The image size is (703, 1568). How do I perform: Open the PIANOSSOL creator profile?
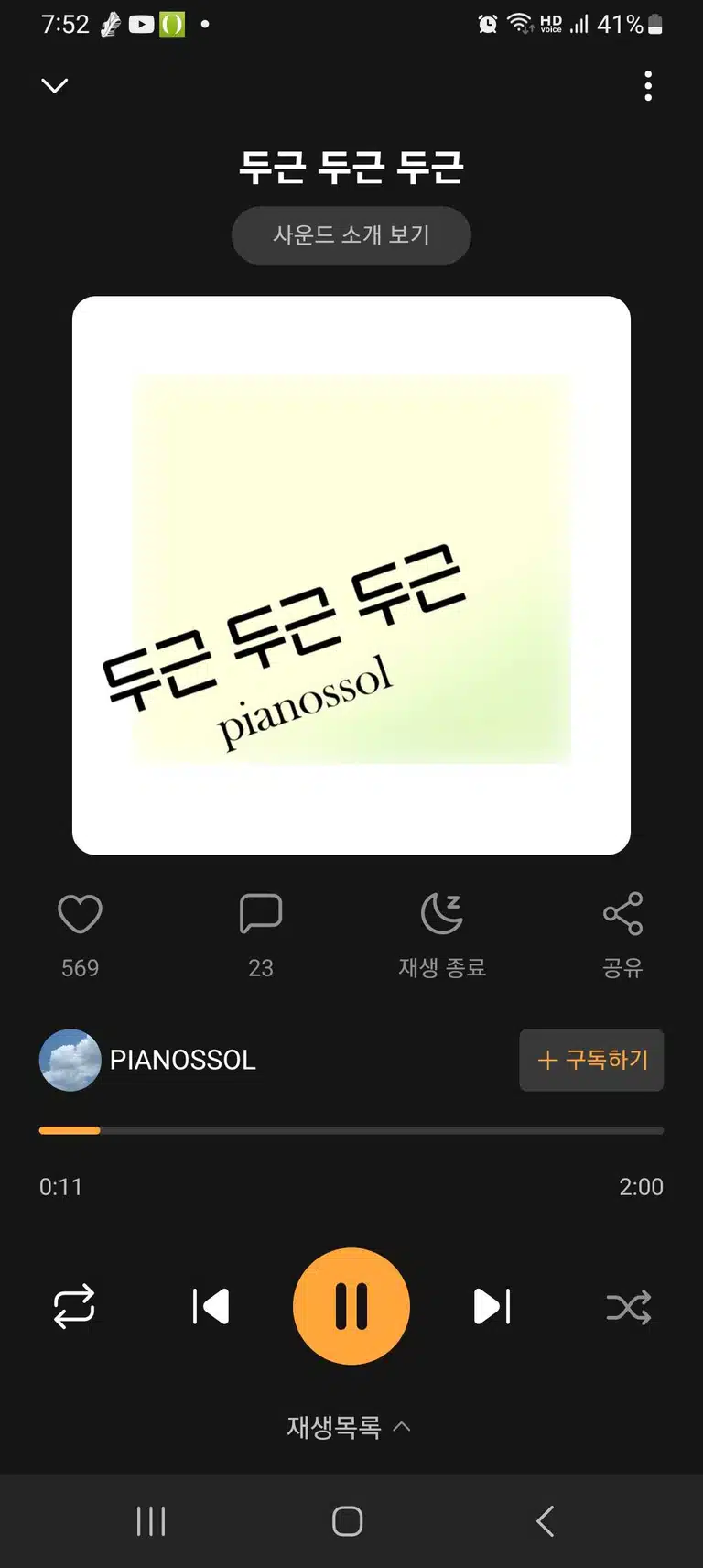pos(148,1060)
